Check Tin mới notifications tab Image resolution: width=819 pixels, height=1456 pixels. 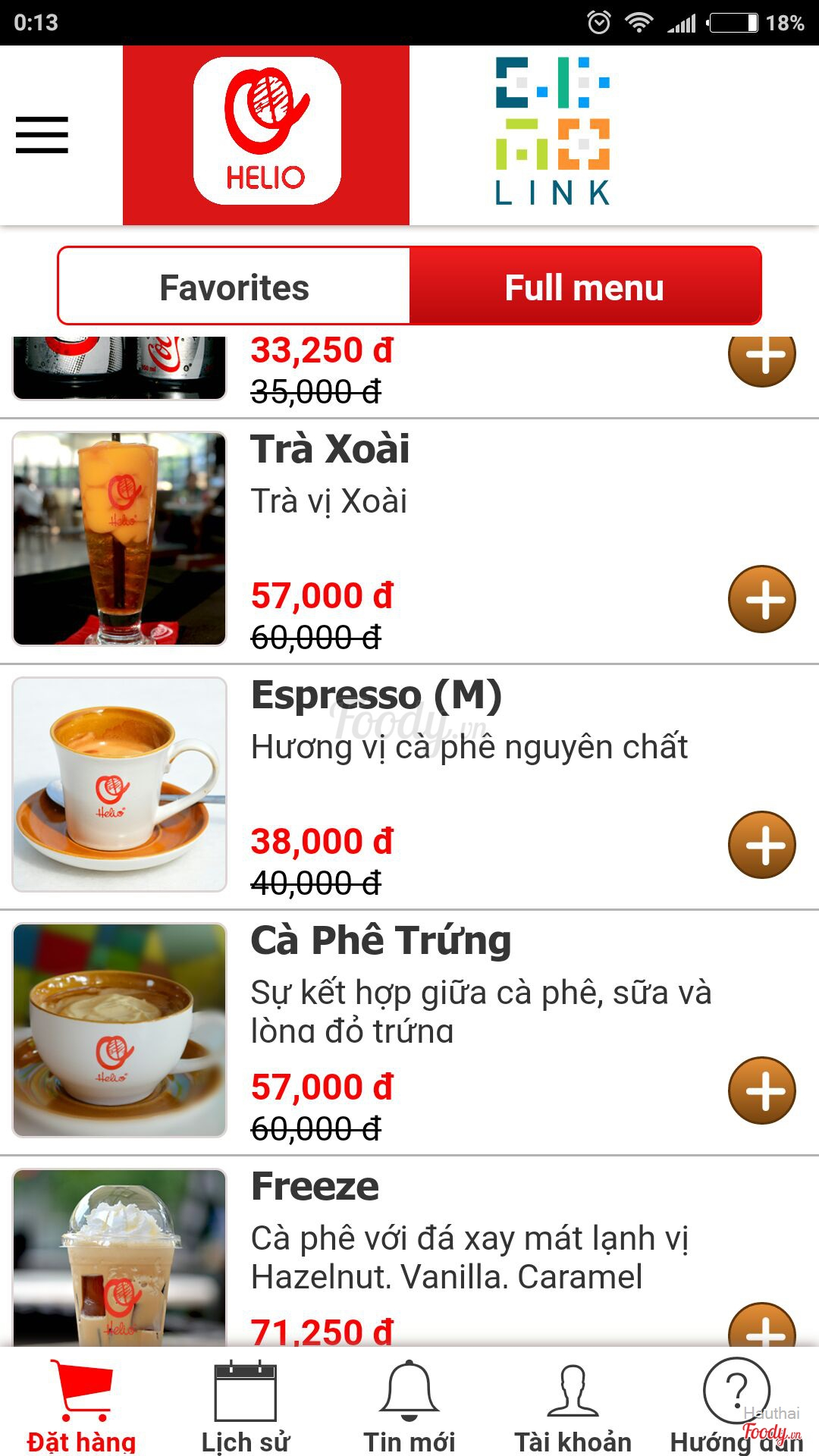coord(409,1404)
